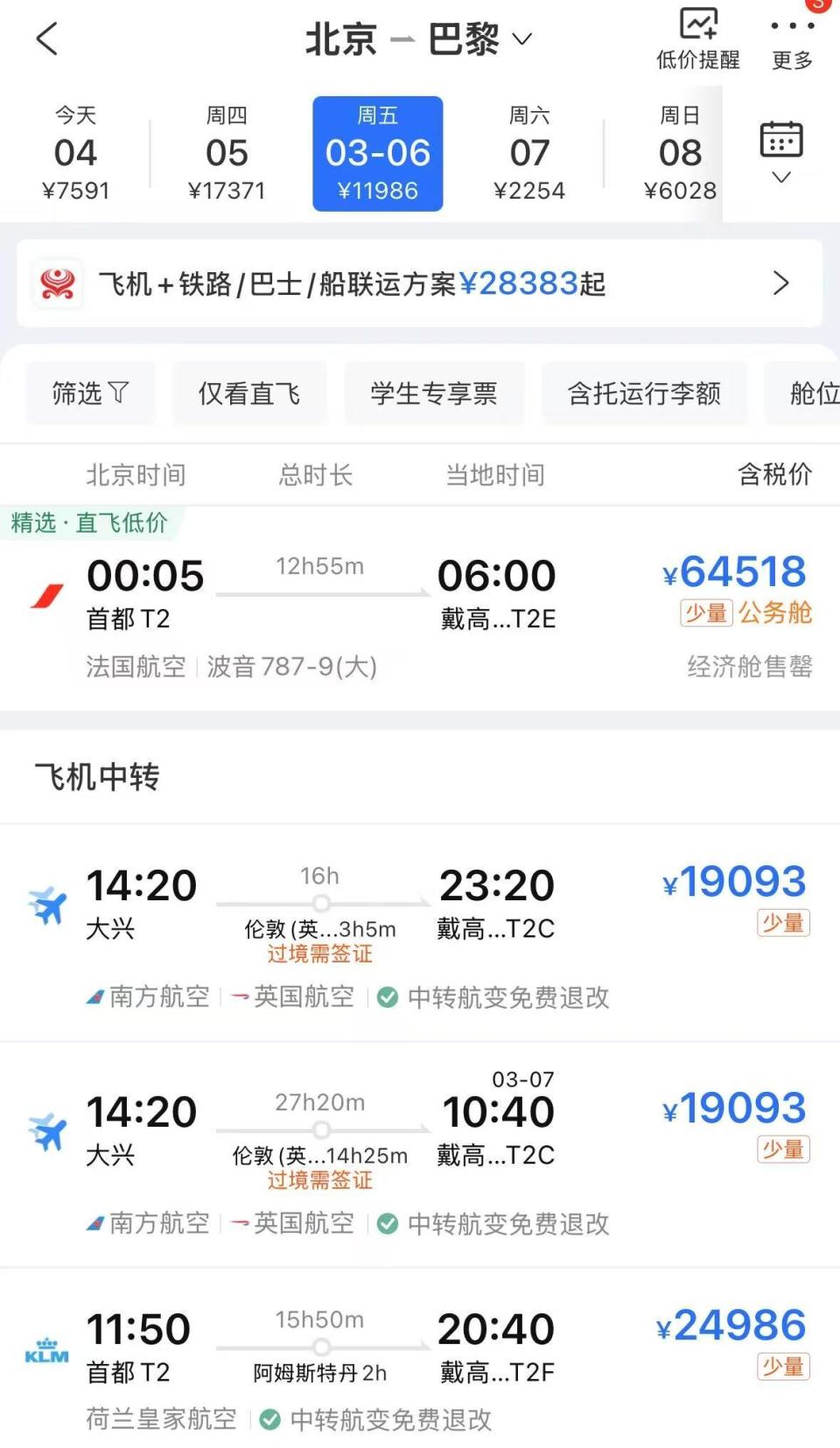
Task: Tap the airline logo in the 联运方案 banner
Action: [57, 283]
